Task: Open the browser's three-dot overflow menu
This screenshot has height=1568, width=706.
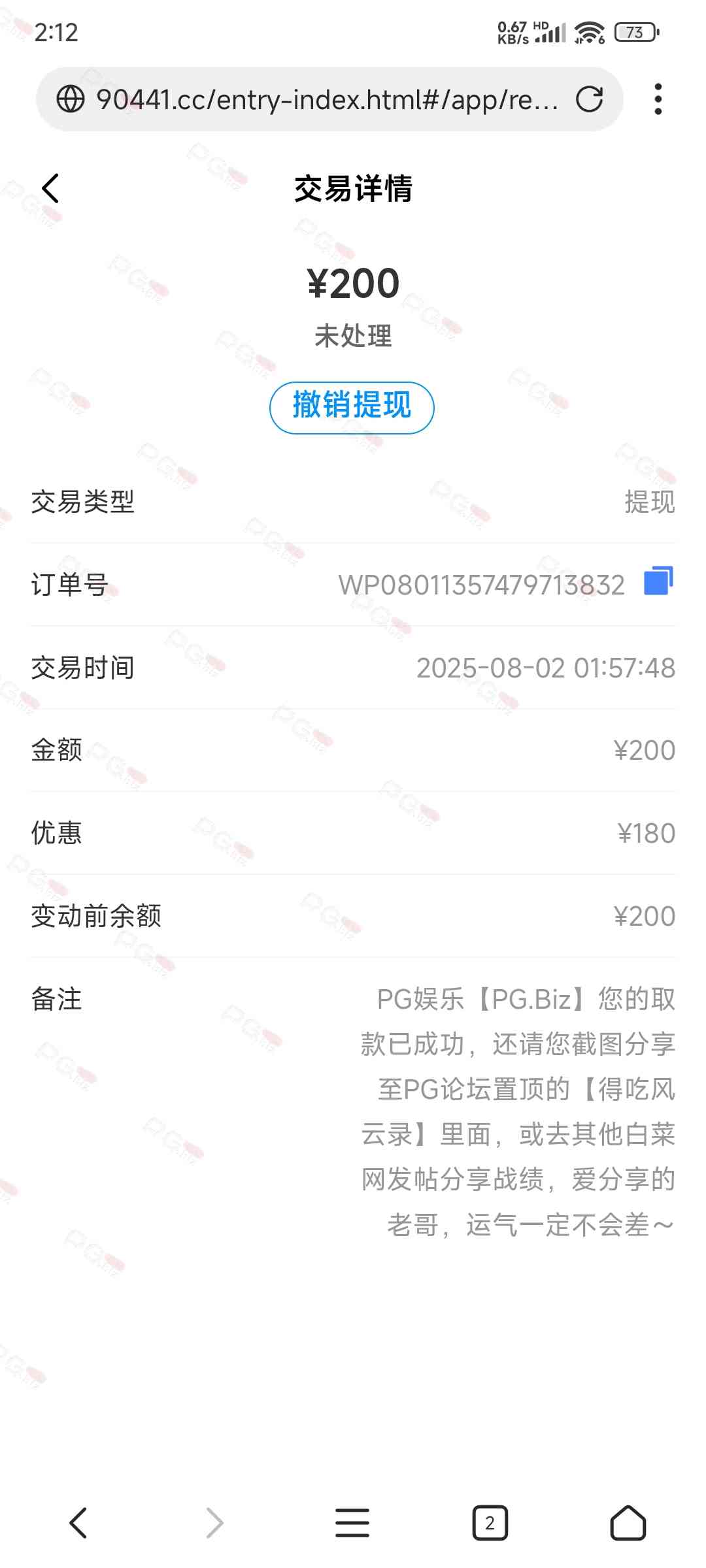Action: click(x=658, y=99)
